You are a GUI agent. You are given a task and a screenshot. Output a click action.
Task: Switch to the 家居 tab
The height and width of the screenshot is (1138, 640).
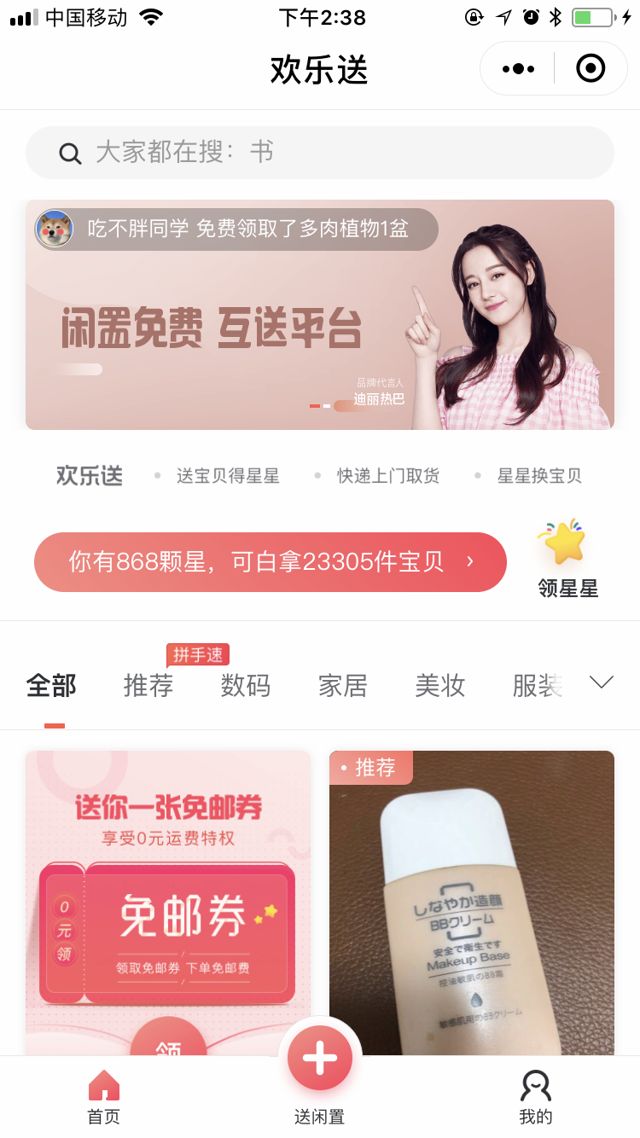pyautogui.click(x=342, y=686)
